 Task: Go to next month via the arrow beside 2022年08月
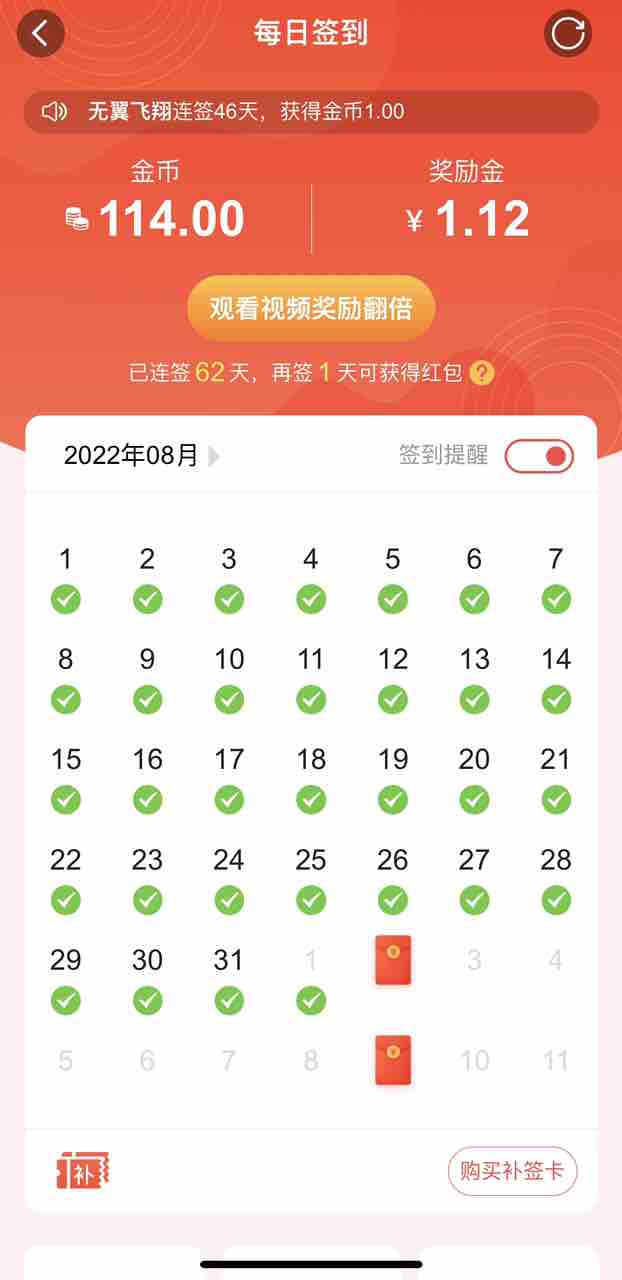pyautogui.click(x=213, y=457)
